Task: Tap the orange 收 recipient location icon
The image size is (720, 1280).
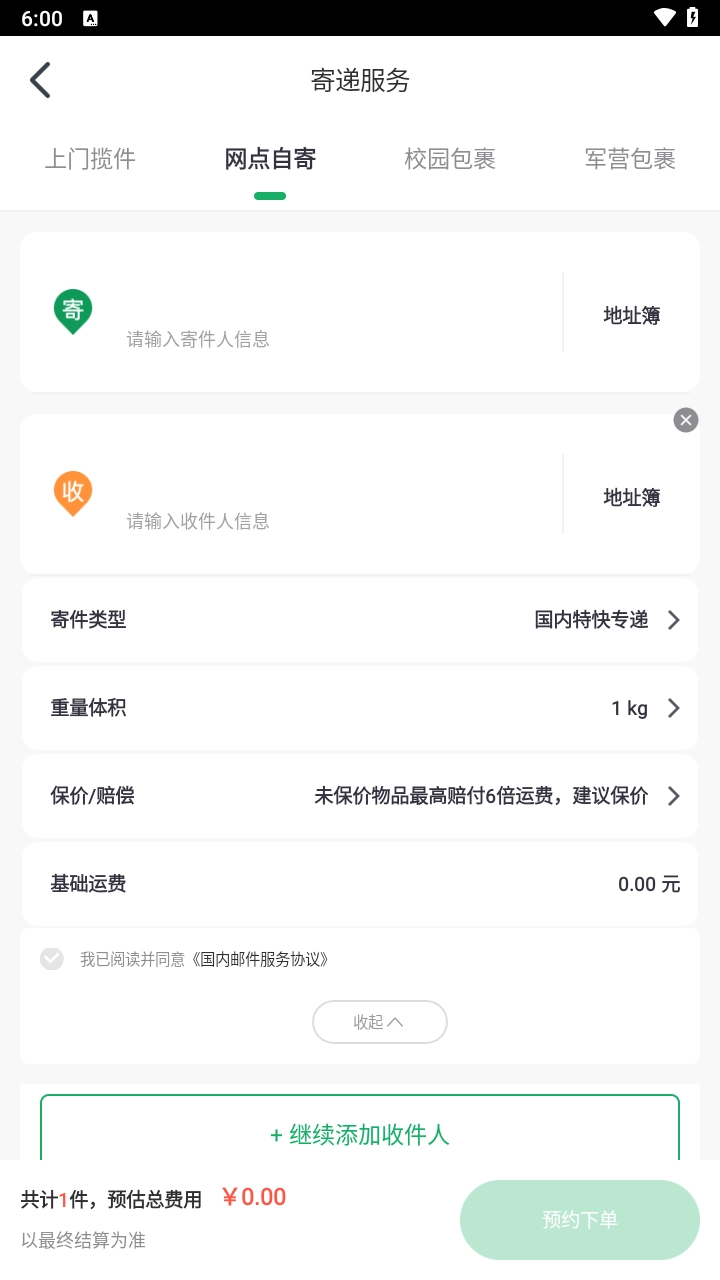Action: 72,493
